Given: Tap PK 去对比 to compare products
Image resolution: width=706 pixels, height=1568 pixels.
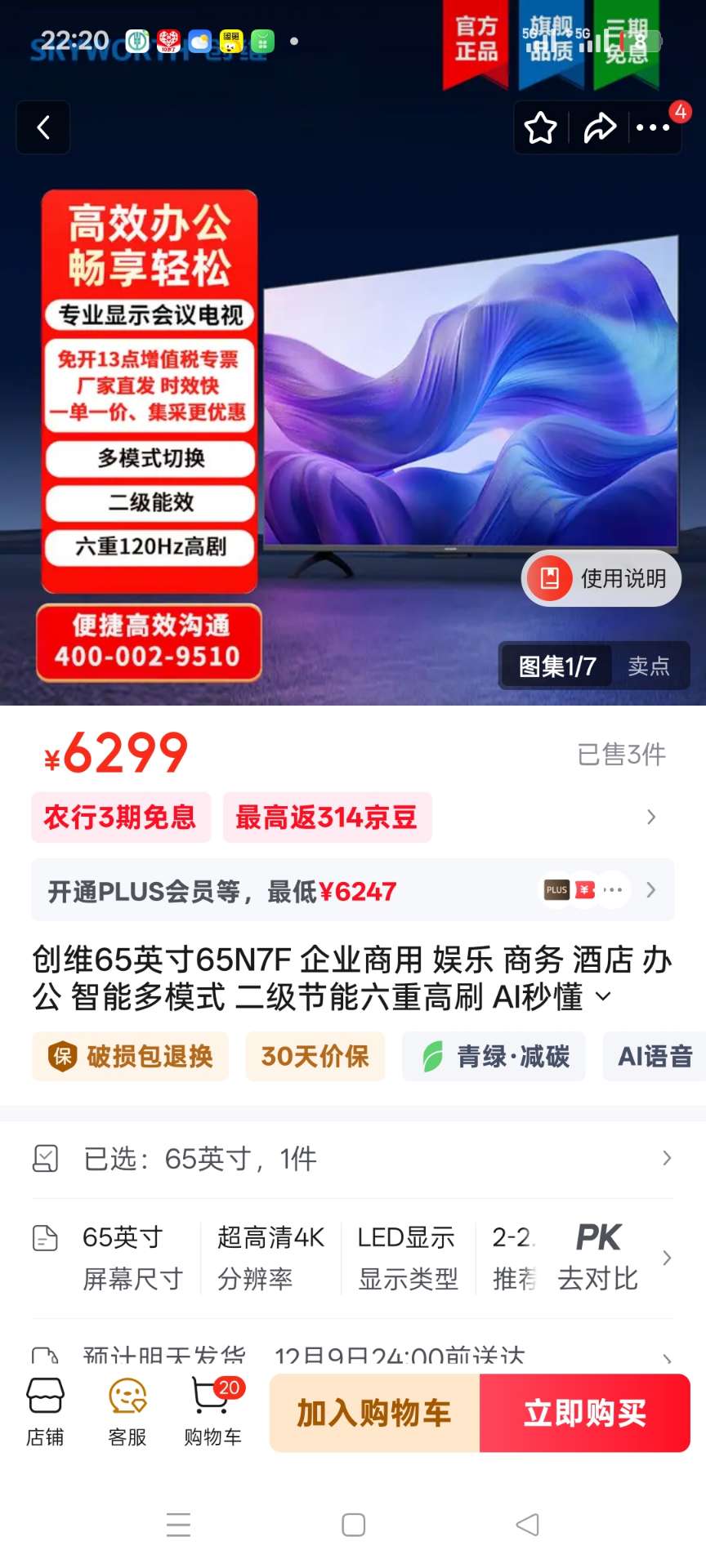Looking at the screenshot, I should (x=598, y=1258).
